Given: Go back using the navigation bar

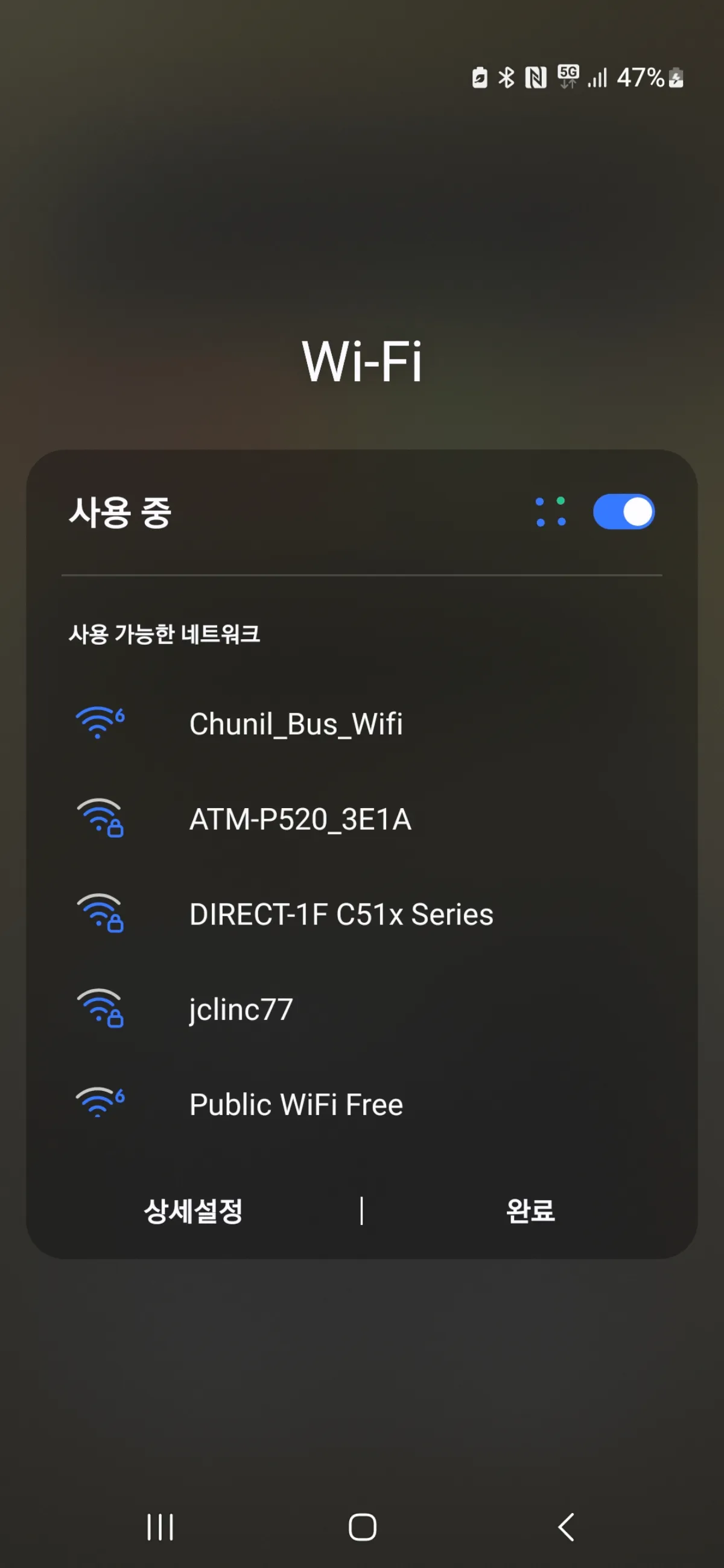Looking at the screenshot, I should click(x=566, y=1526).
